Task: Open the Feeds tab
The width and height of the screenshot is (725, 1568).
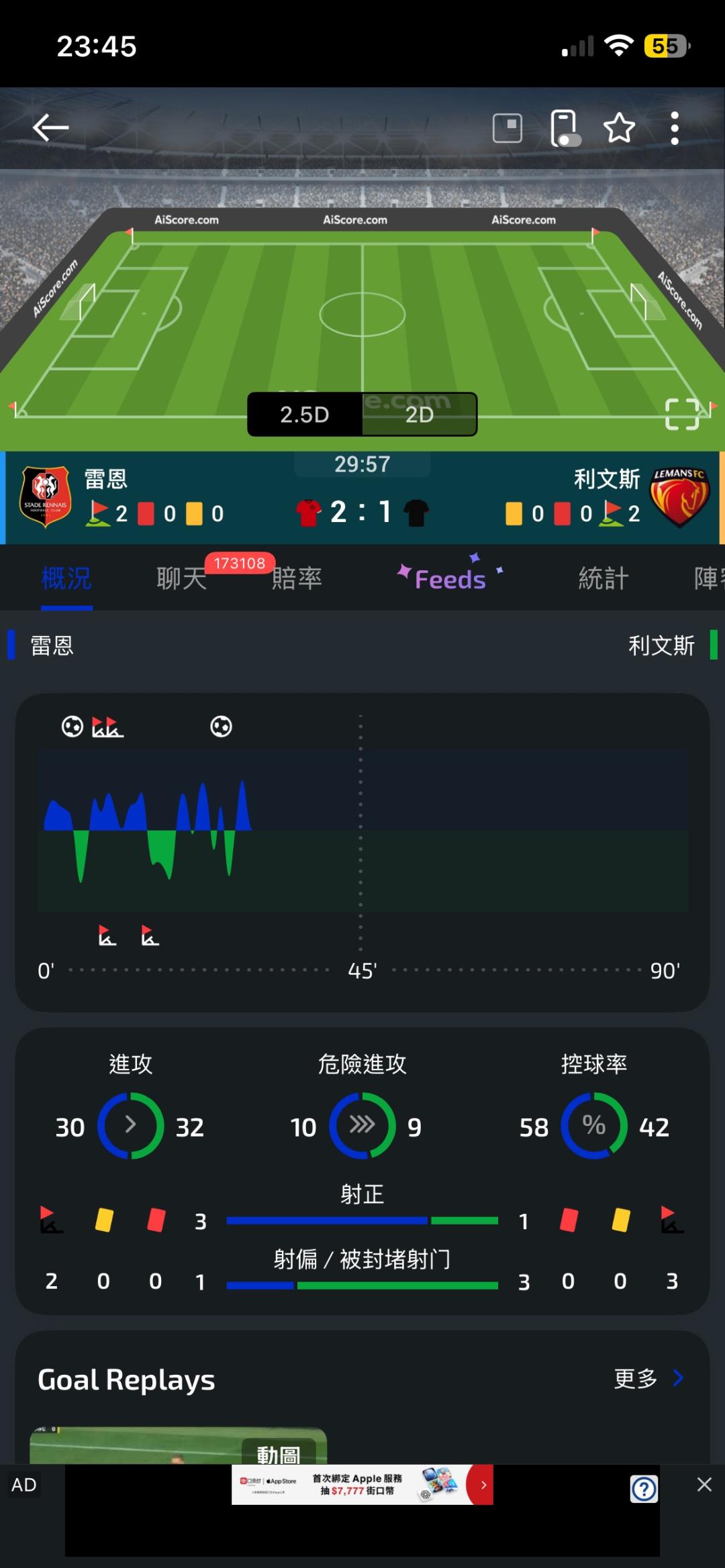Action: (x=450, y=578)
